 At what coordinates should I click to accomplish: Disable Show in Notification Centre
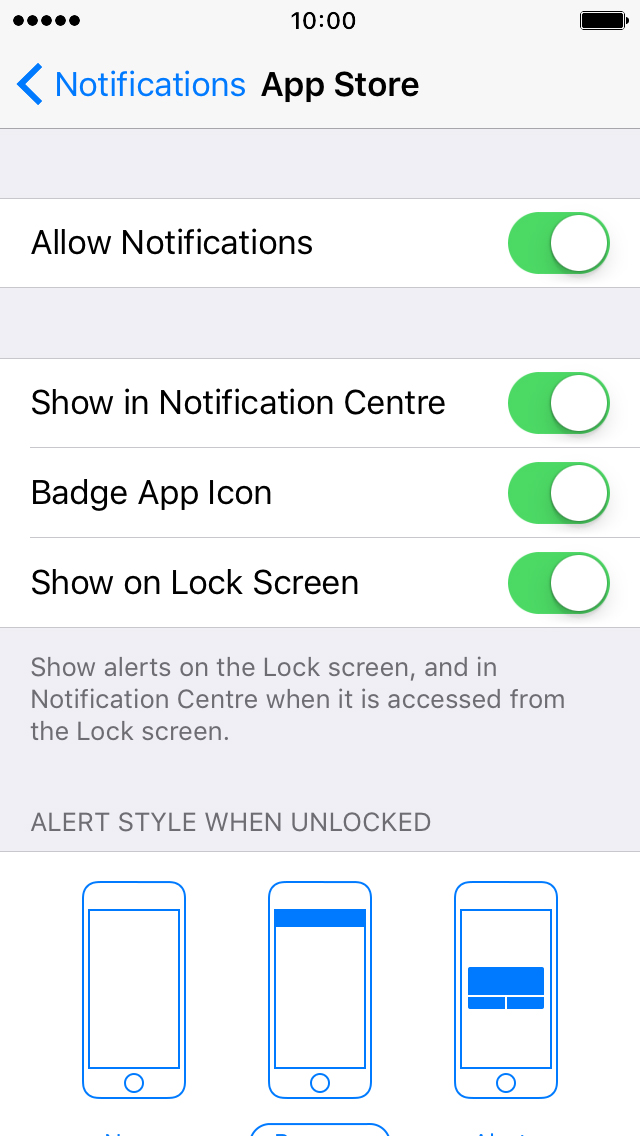pos(558,403)
